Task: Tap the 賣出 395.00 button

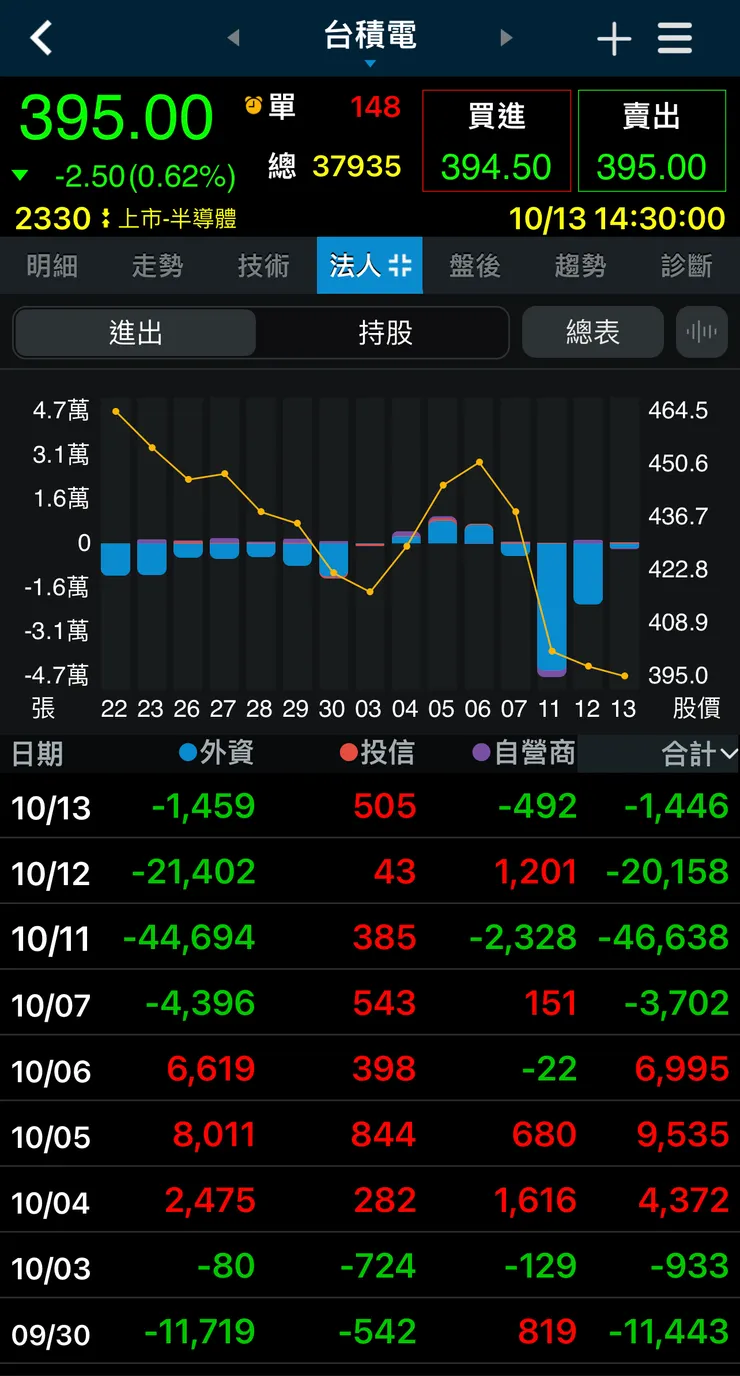Action: pyautogui.click(x=652, y=140)
